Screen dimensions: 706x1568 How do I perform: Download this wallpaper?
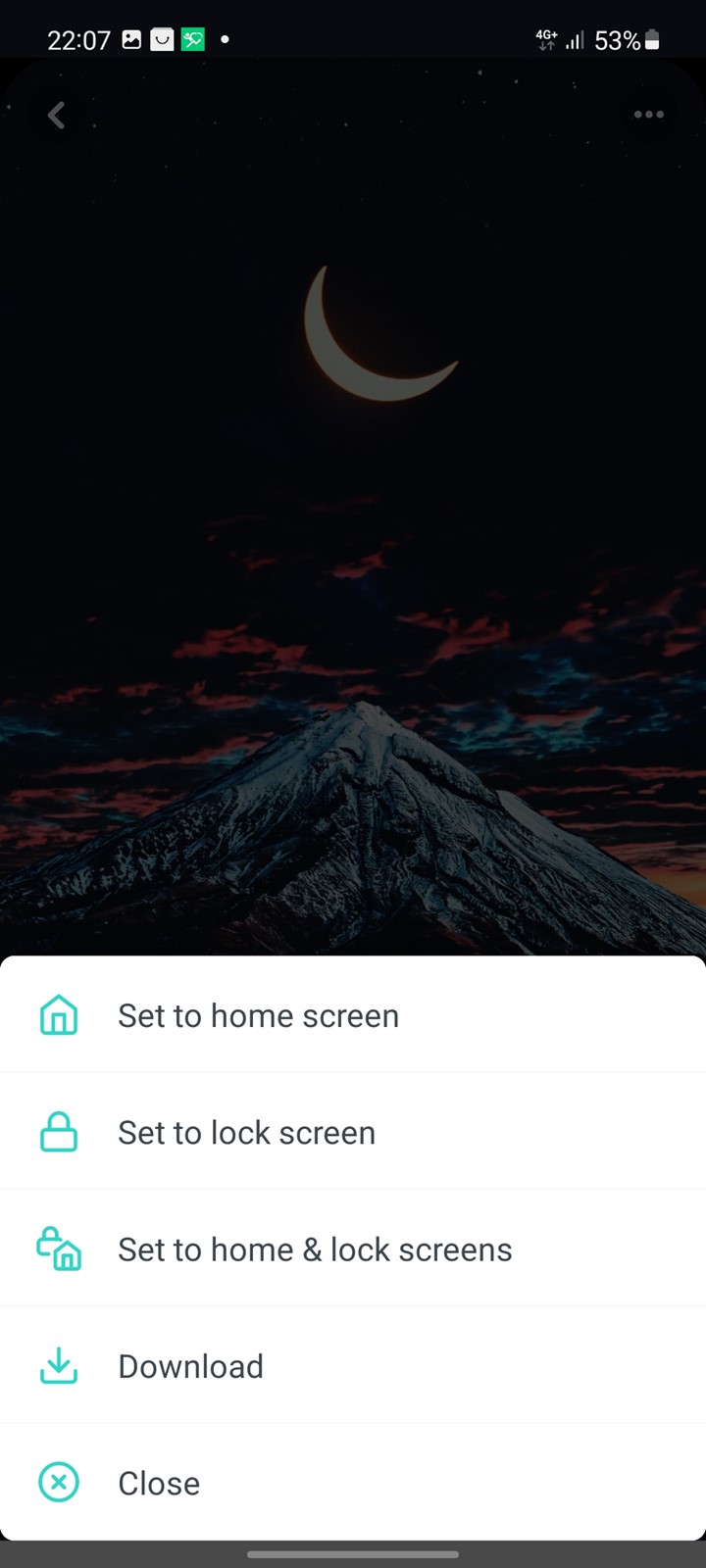pos(353,1365)
